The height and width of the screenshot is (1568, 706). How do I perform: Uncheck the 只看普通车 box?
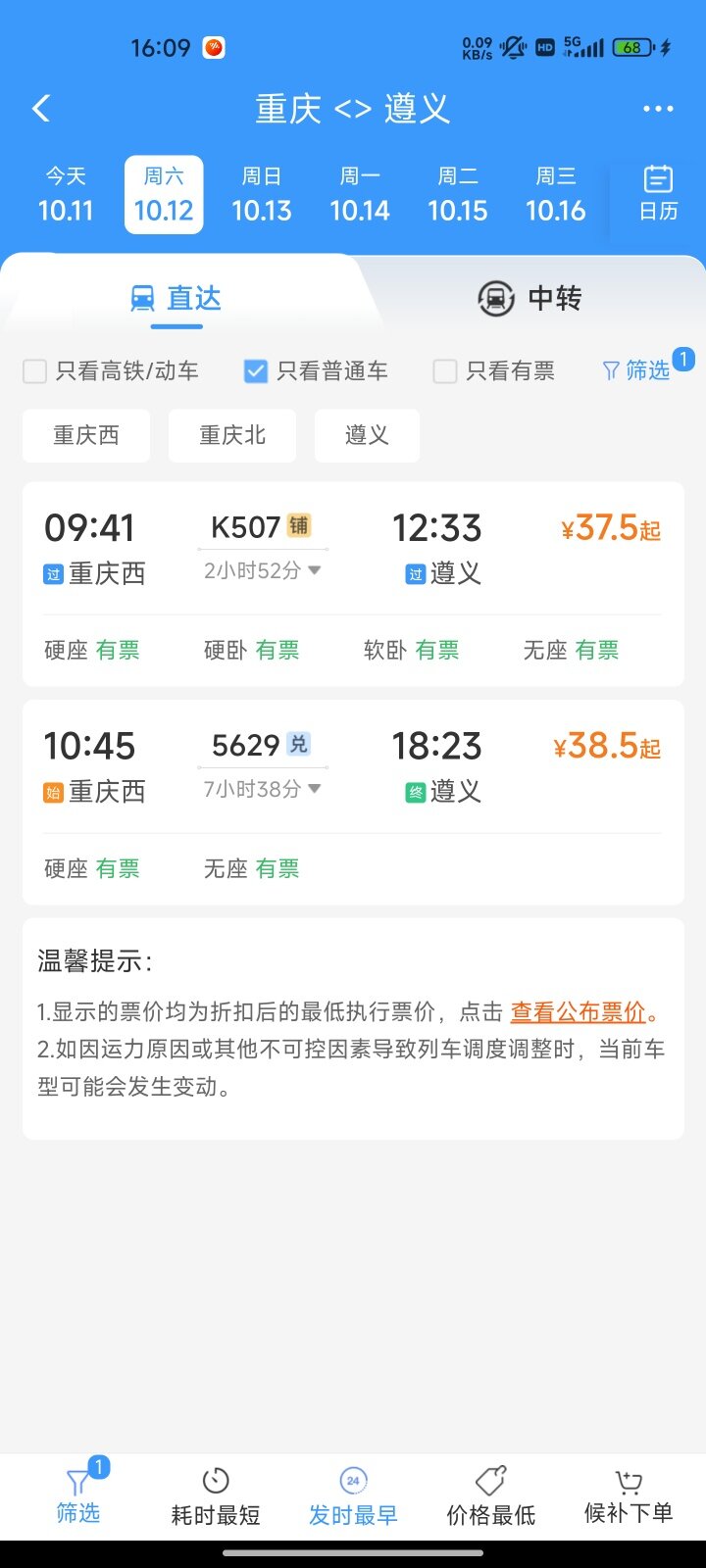(256, 371)
